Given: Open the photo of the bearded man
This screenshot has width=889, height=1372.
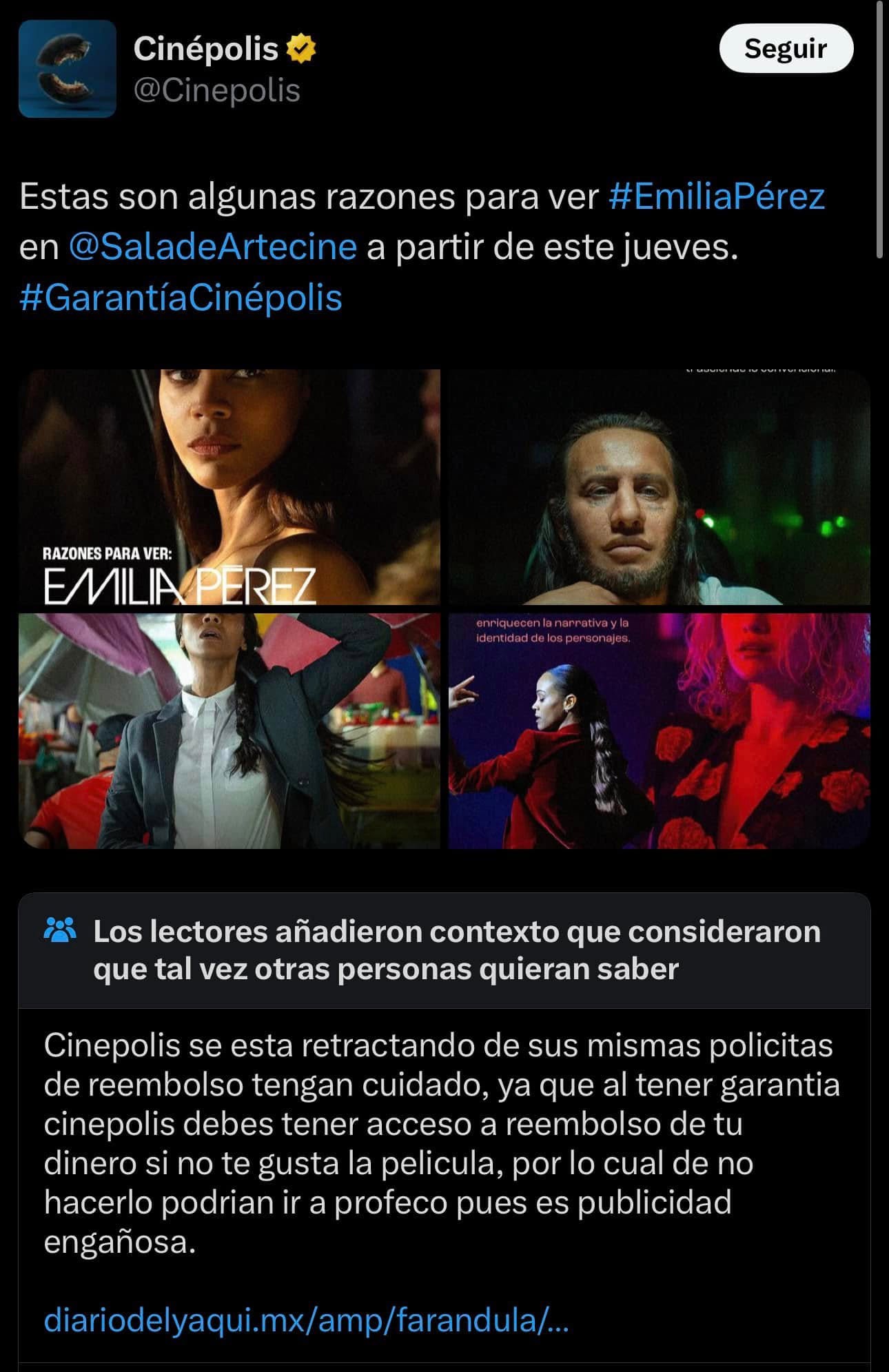Looking at the screenshot, I should click(x=659, y=487).
